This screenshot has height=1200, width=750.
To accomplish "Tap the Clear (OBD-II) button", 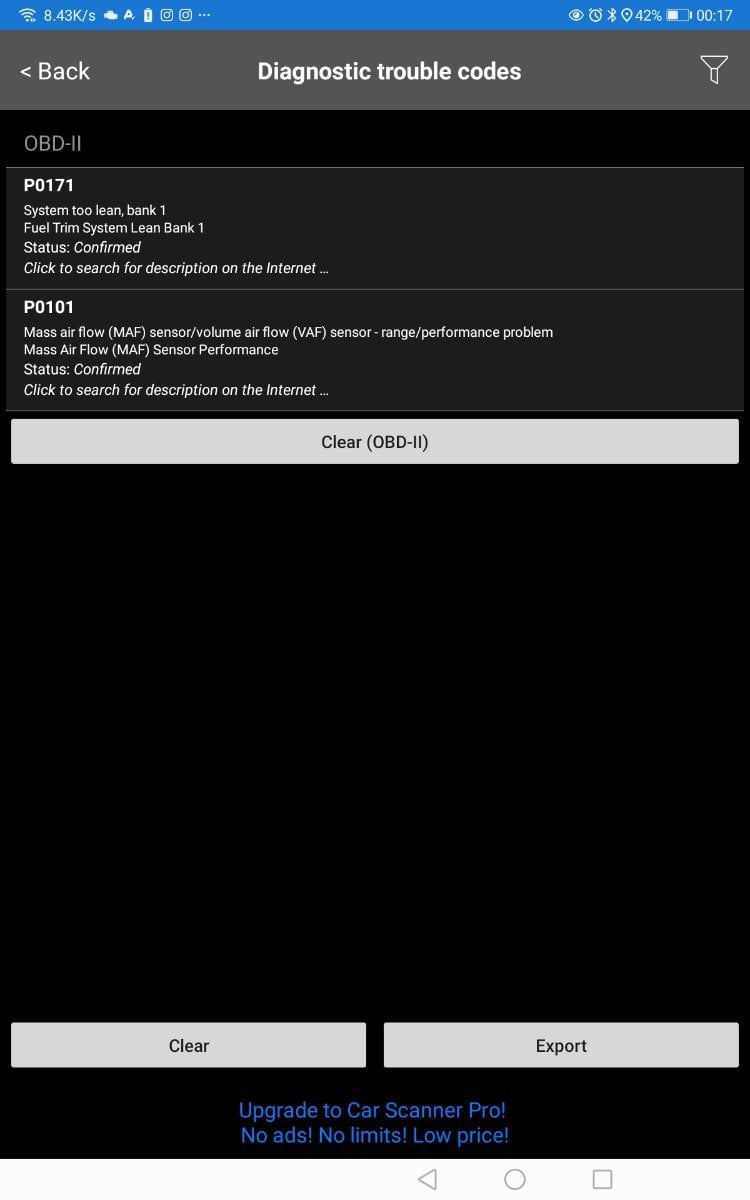I will pos(375,441).
